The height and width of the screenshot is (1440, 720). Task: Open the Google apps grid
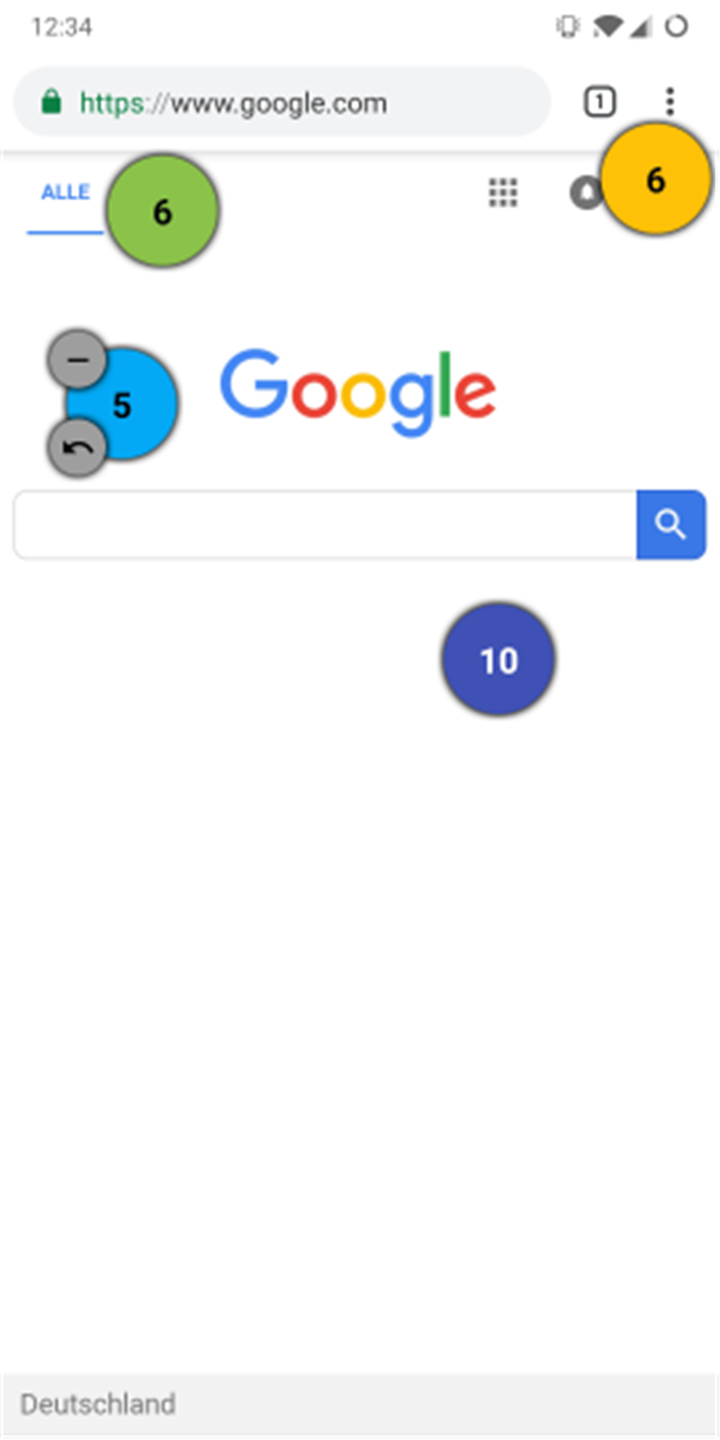tap(503, 192)
